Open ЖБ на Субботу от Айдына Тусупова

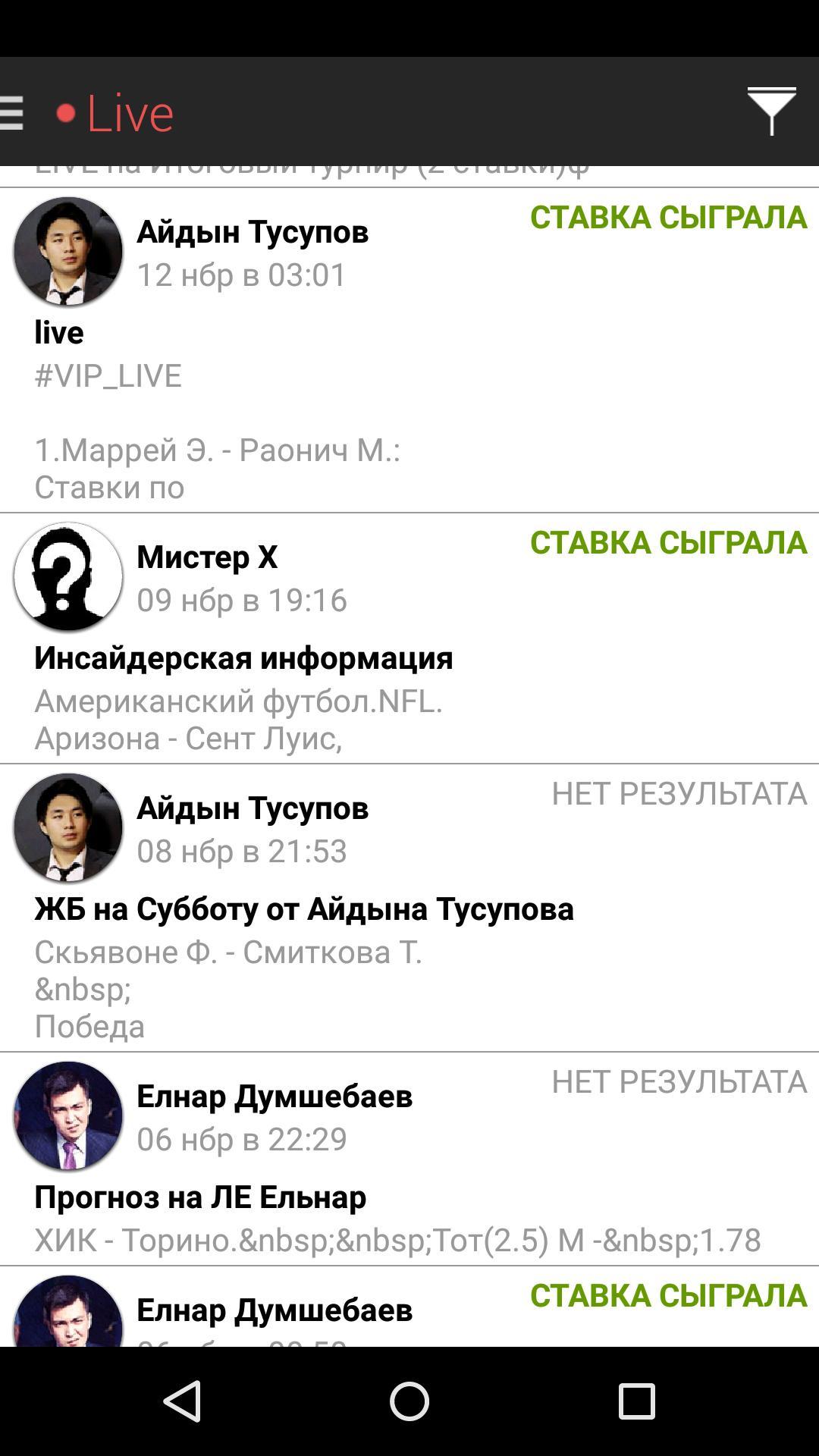click(409, 908)
